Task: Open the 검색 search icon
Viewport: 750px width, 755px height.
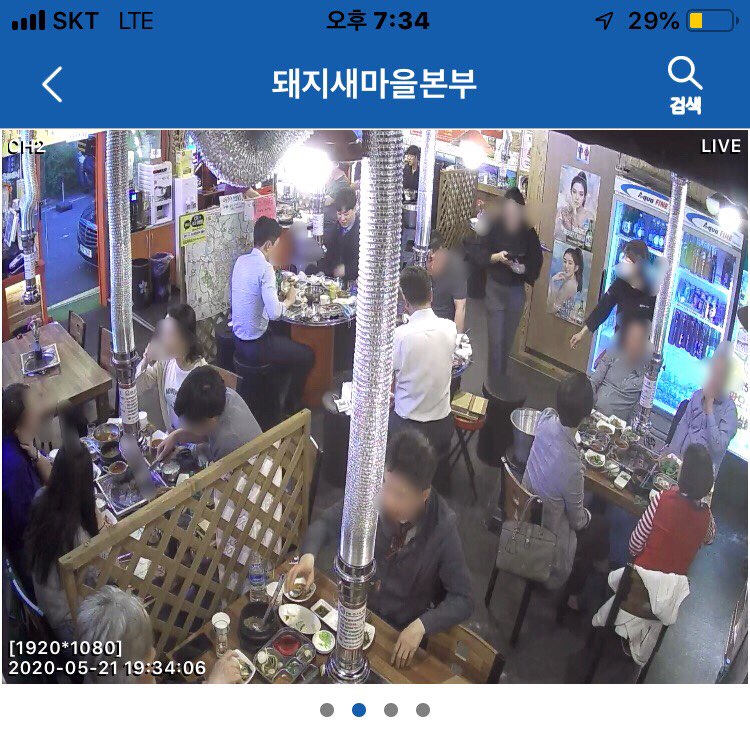Action: 685,84
